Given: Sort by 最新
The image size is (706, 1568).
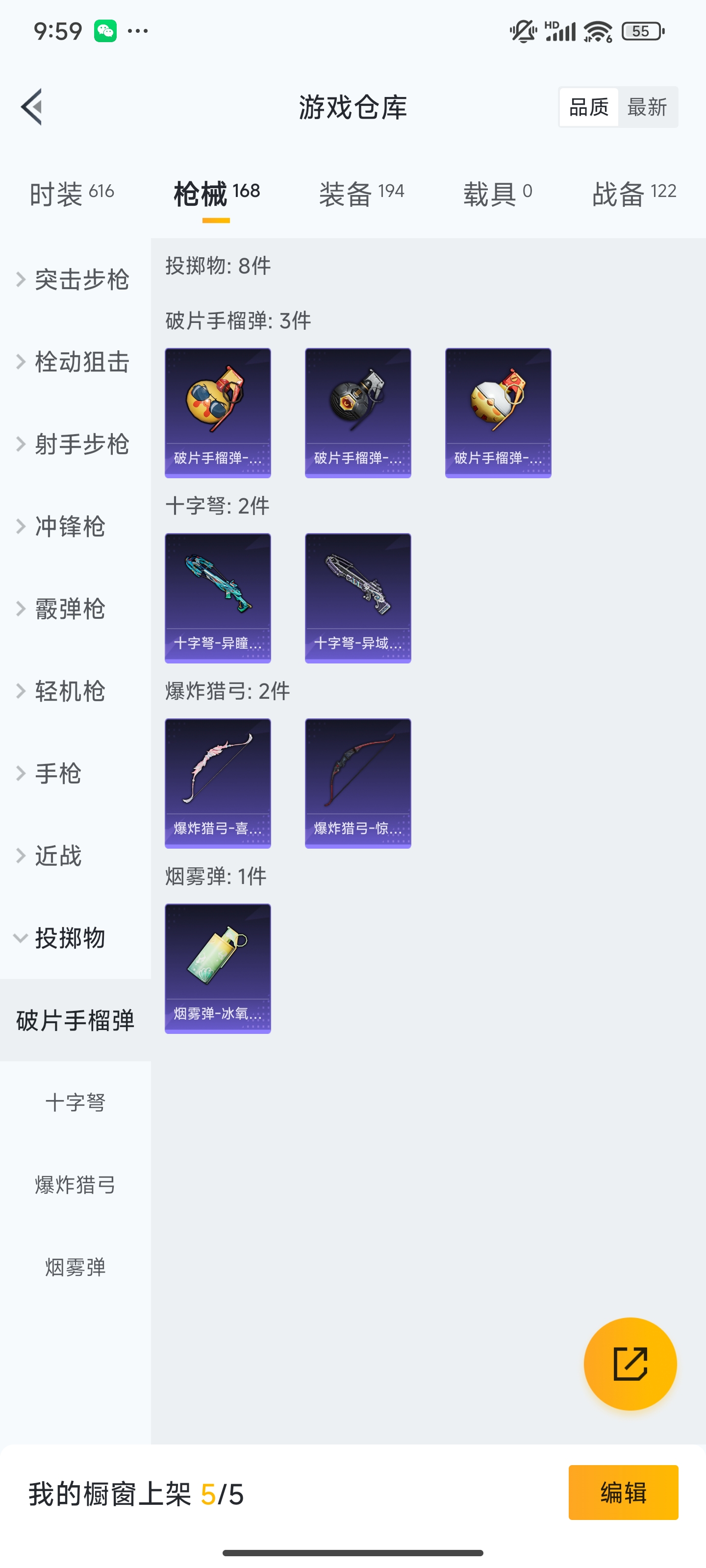Looking at the screenshot, I should (x=647, y=107).
